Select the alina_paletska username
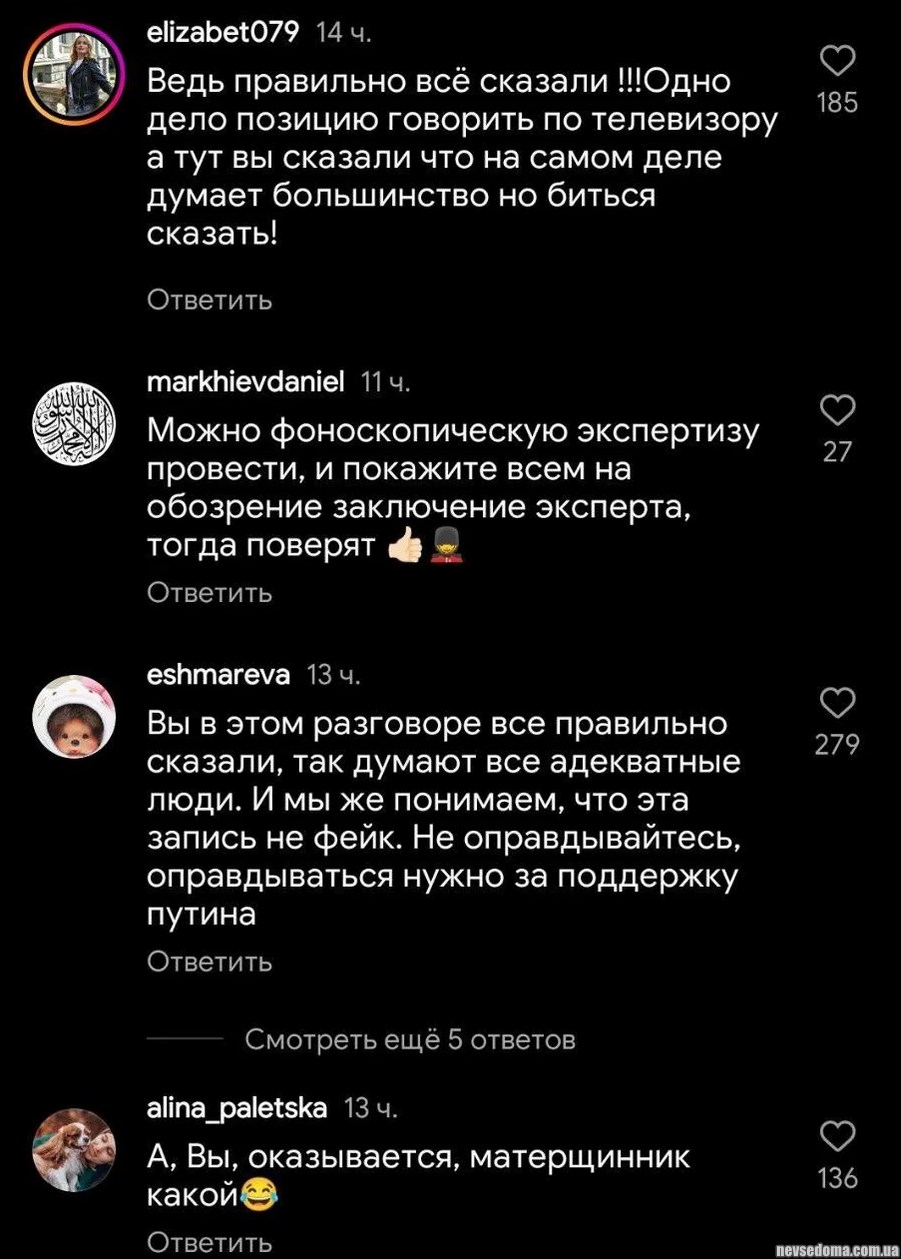 coord(237,1108)
